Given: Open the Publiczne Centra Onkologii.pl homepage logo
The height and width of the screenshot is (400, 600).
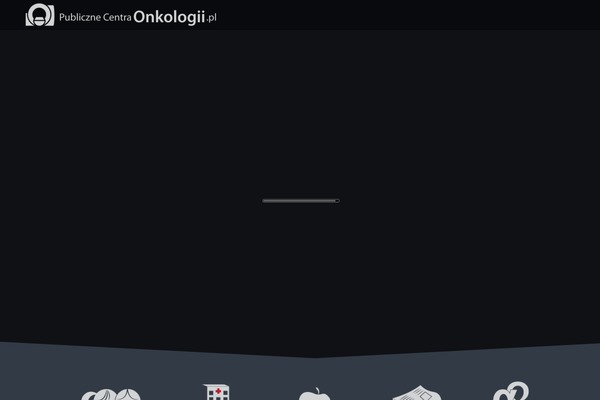Looking at the screenshot, I should pyautogui.click(x=121, y=15).
